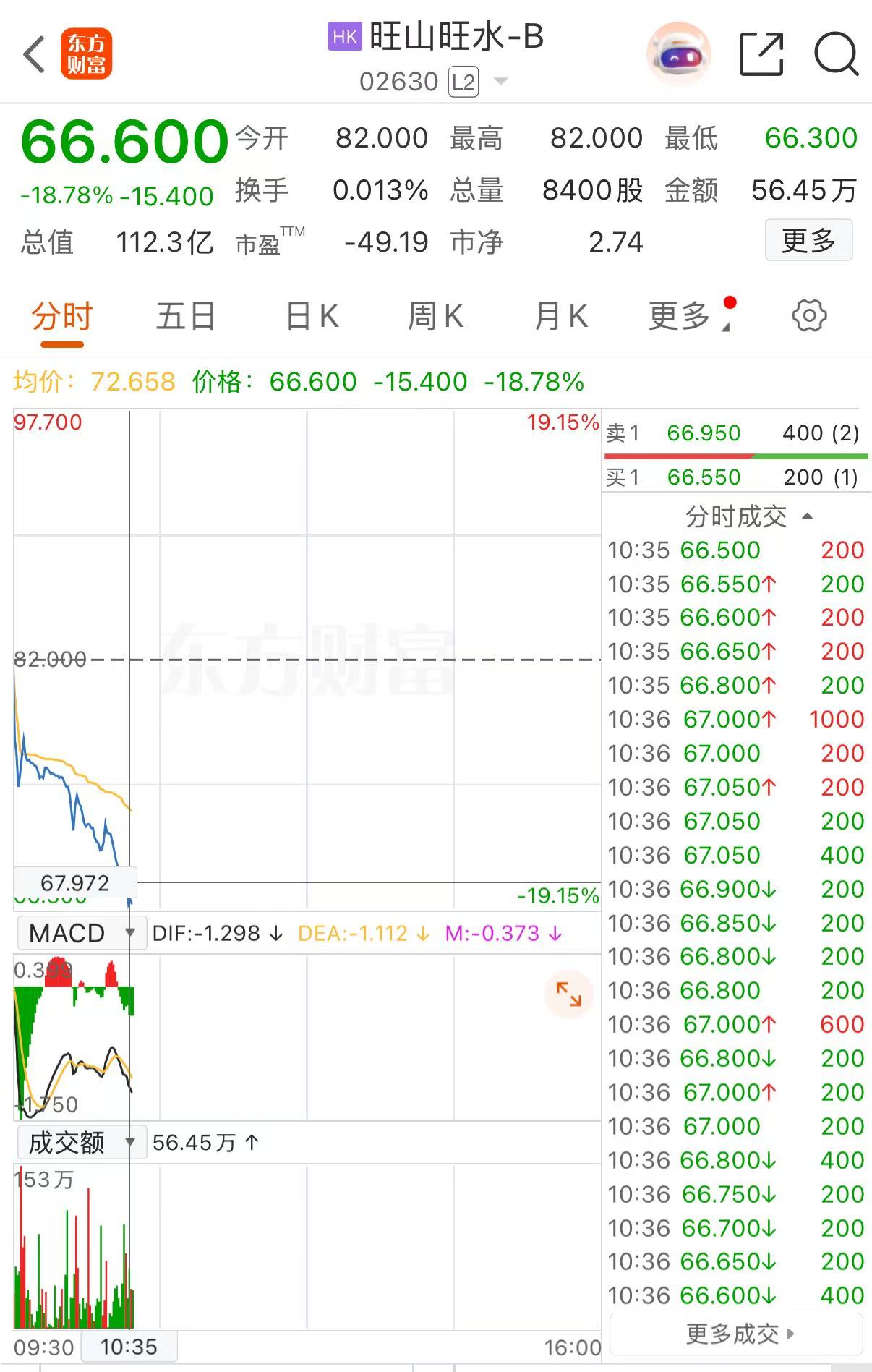Collapse the 分时成交 list header
The image size is (872, 1372).
point(748,516)
